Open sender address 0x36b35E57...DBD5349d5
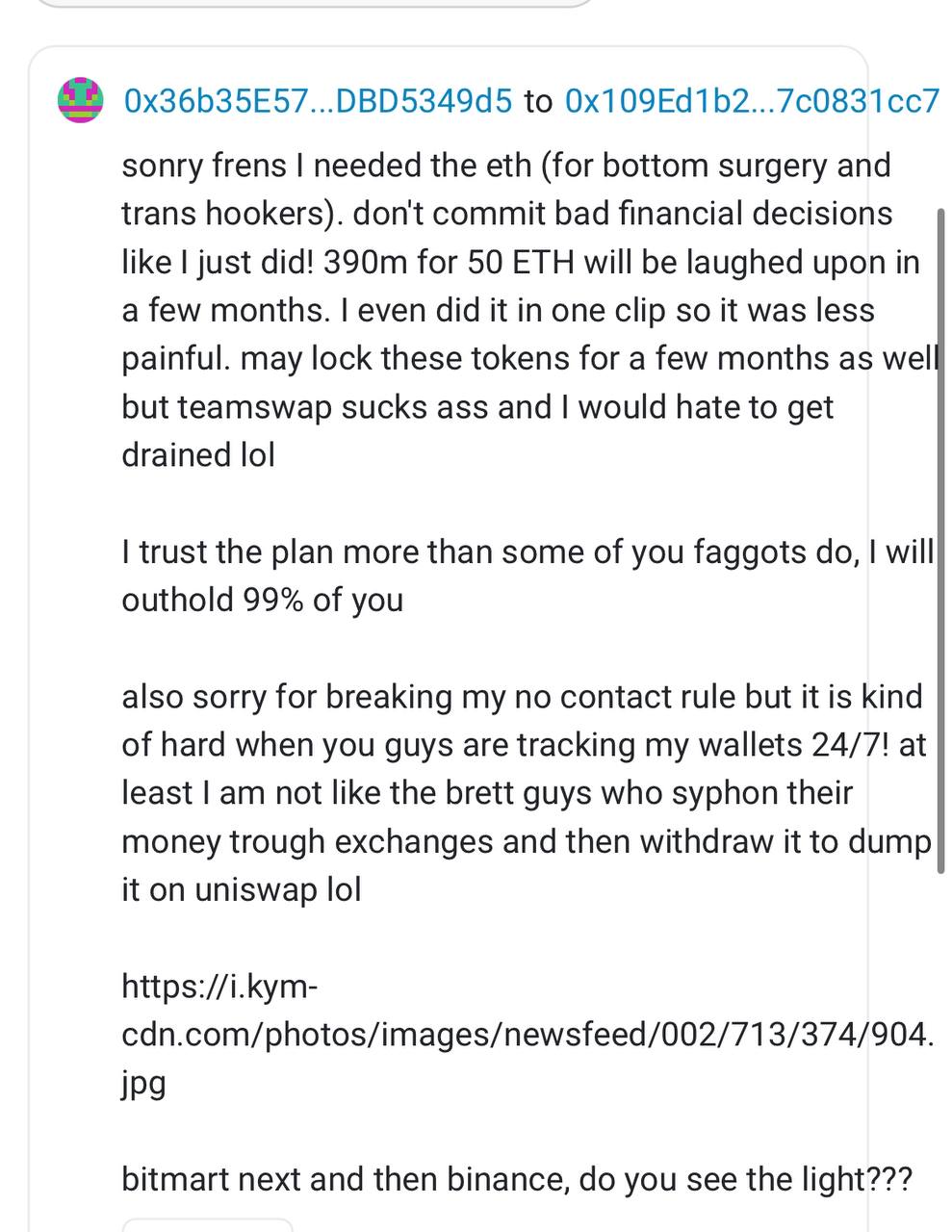Image resolution: width=952 pixels, height=1232 pixels. click(318, 100)
